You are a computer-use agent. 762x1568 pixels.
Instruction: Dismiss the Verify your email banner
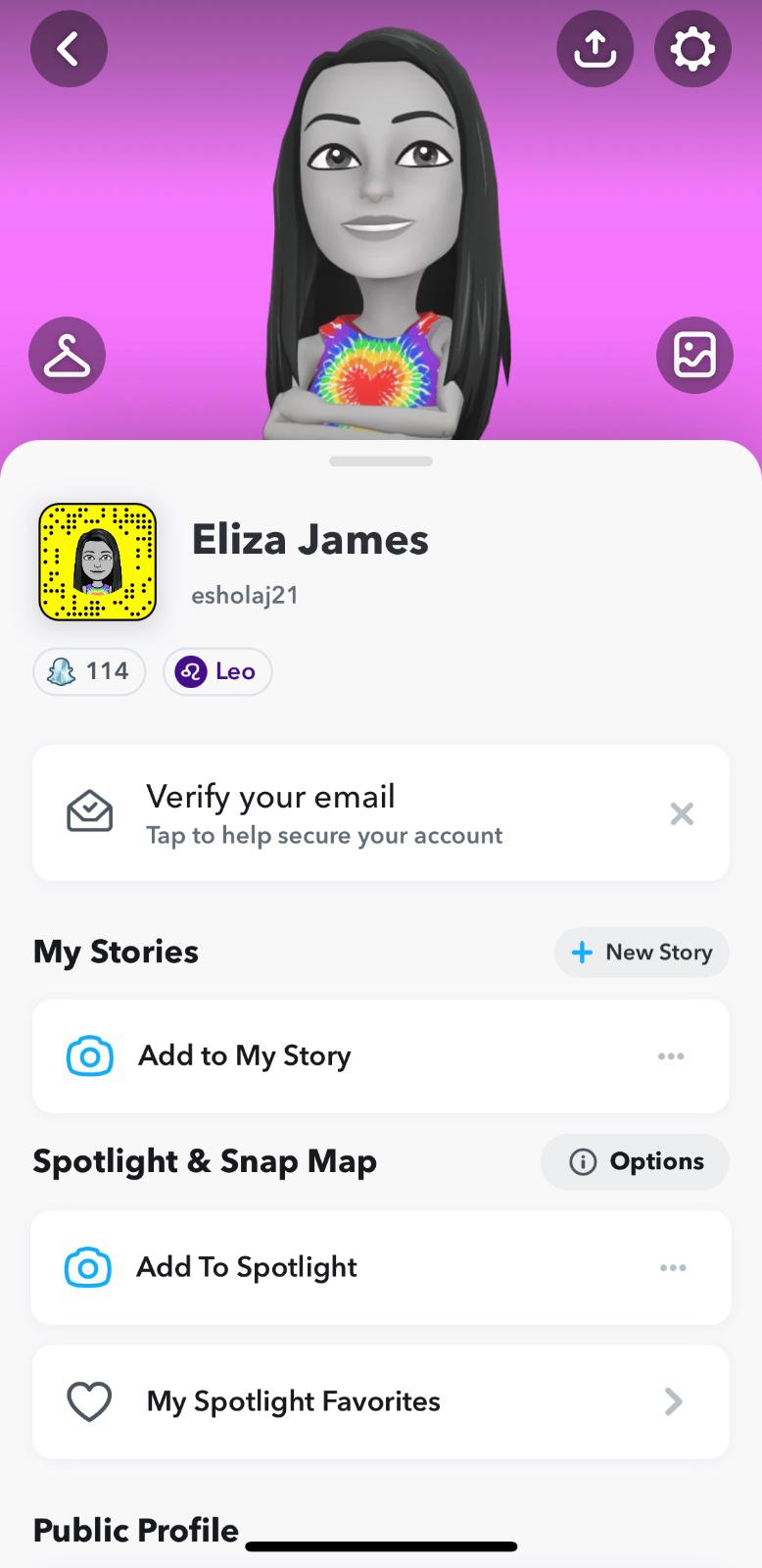[682, 813]
